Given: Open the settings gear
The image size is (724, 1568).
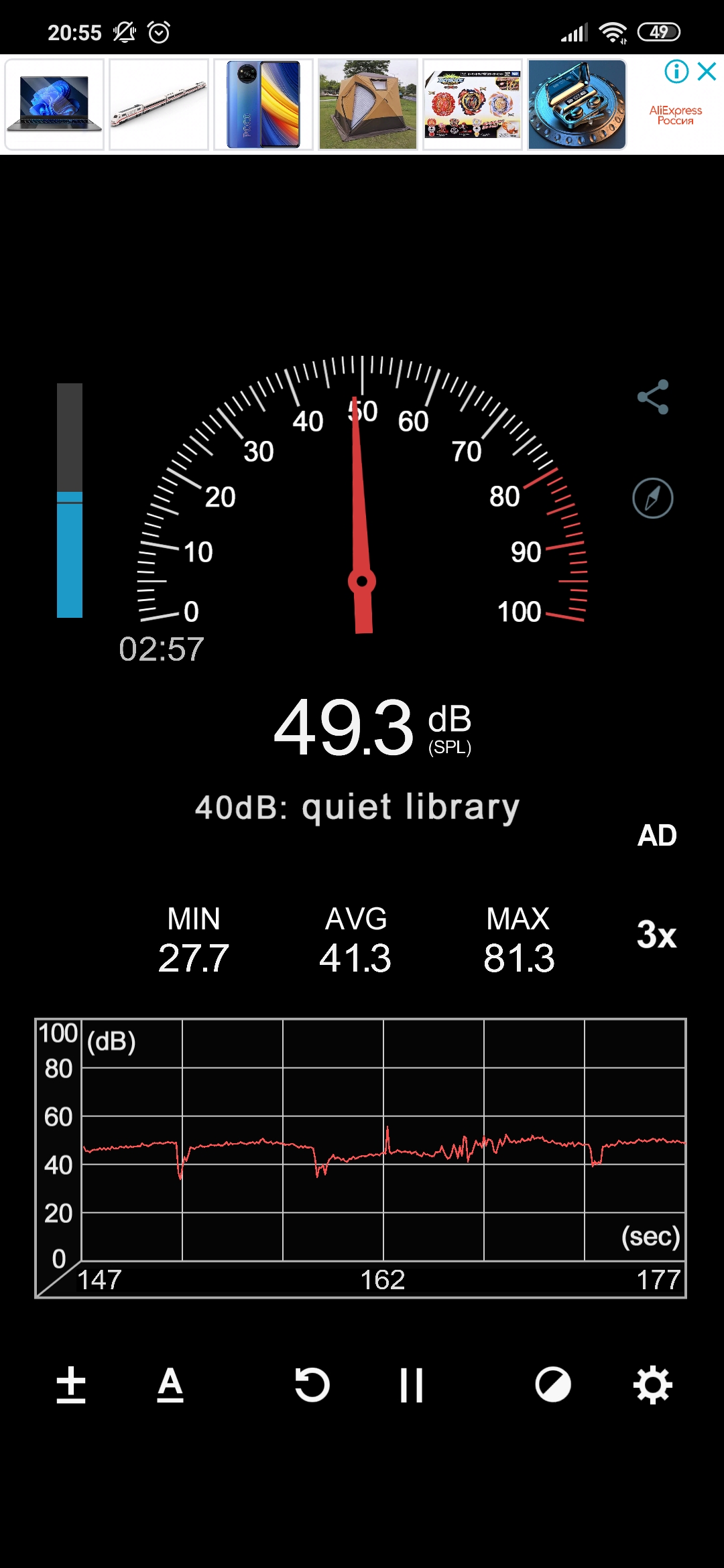Looking at the screenshot, I should [x=653, y=1384].
